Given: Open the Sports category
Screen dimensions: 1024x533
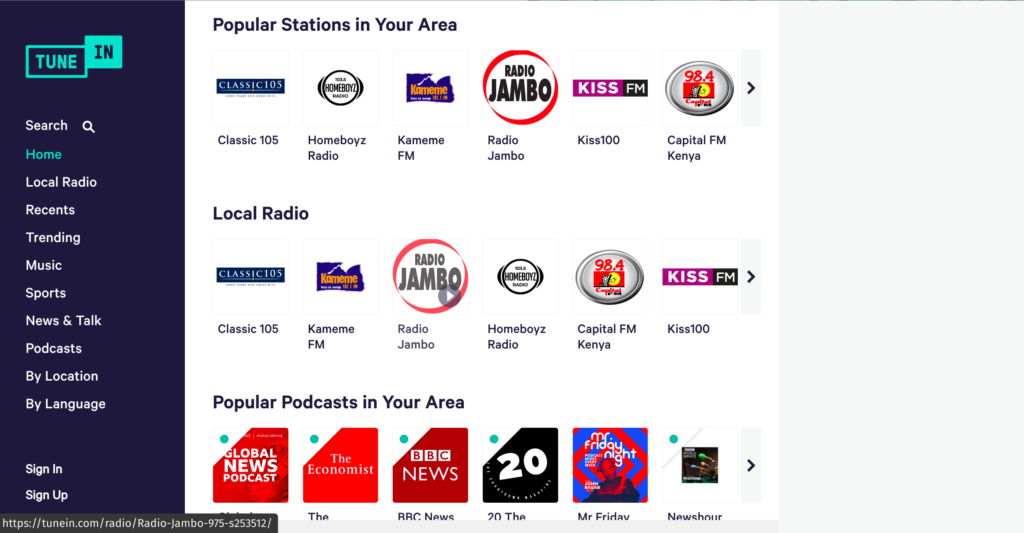Looking at the screenshot, I should click(x=46, y=293).
